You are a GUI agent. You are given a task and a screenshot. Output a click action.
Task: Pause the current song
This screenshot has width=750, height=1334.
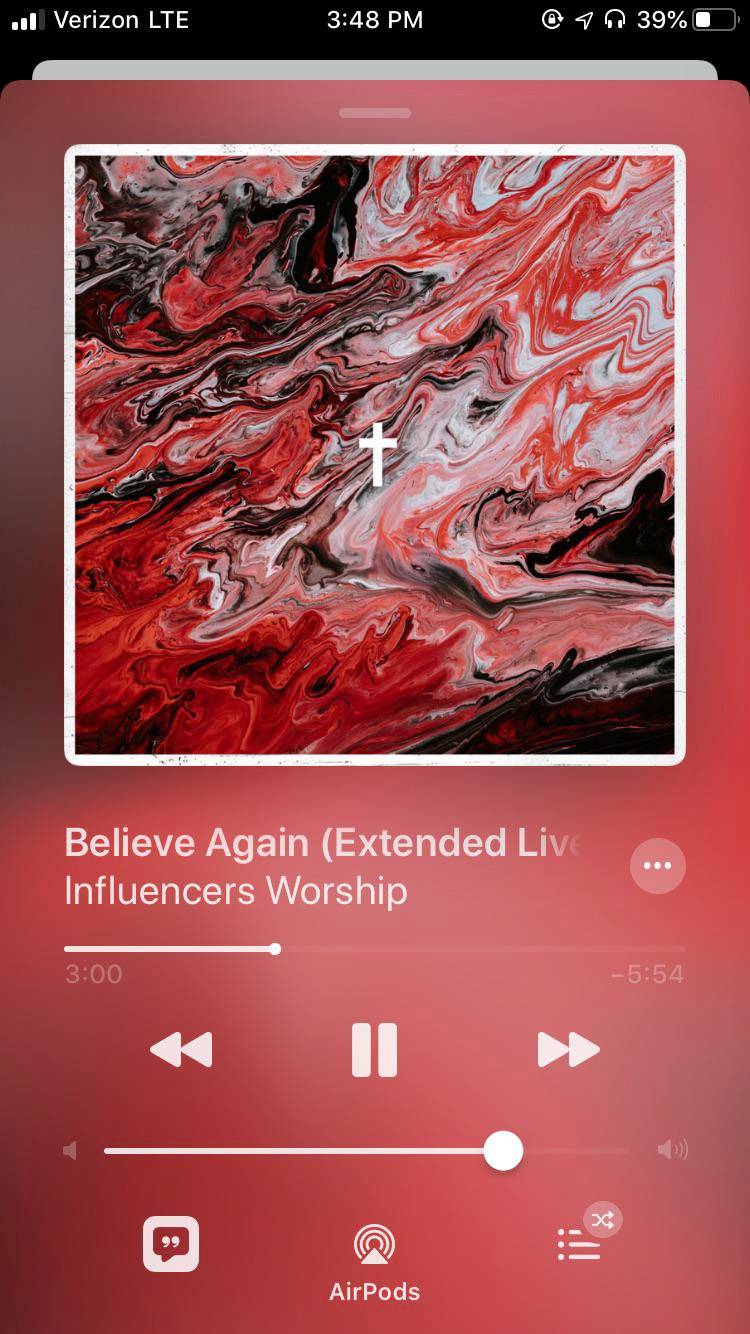click(375, 1050)
